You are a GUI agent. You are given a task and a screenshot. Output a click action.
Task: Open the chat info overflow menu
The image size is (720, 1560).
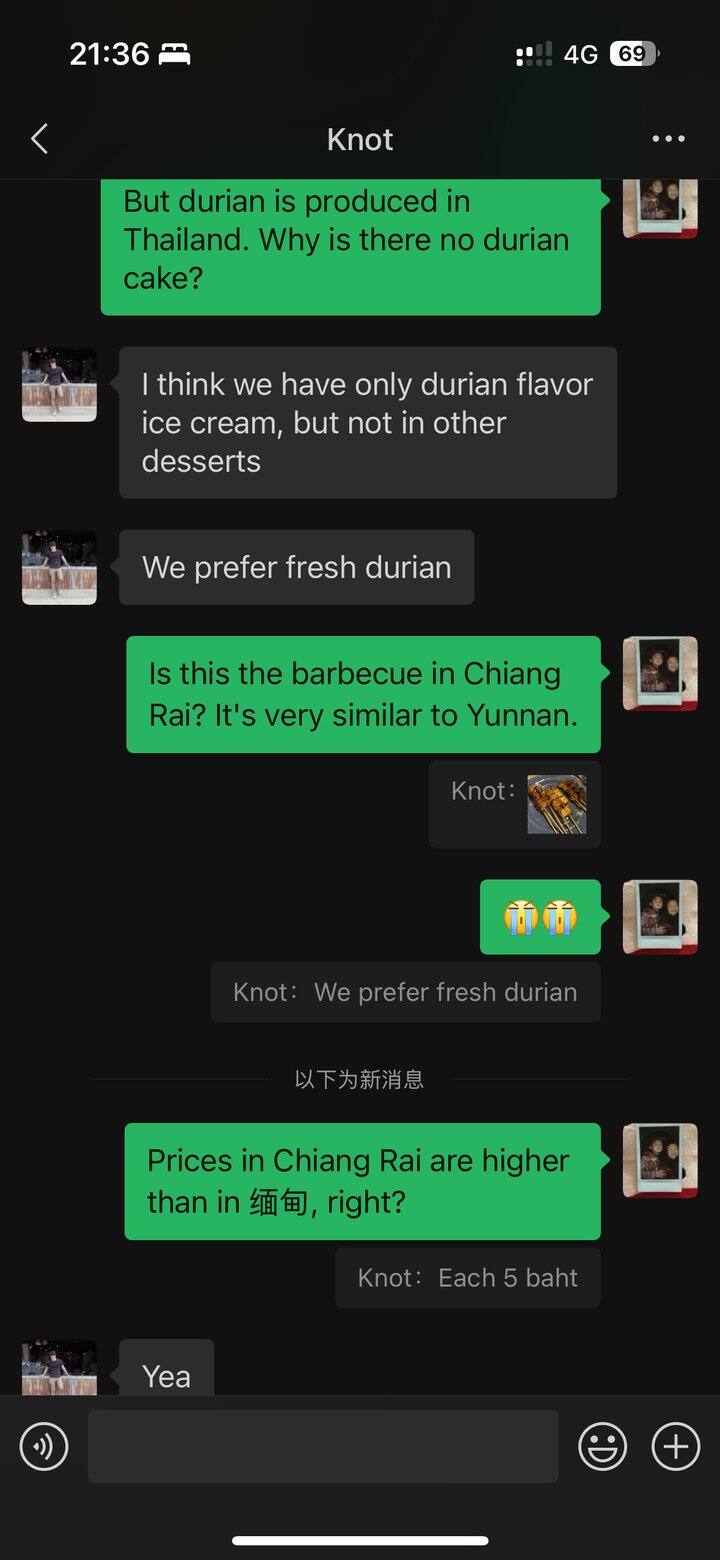click(x=668, y=139)
